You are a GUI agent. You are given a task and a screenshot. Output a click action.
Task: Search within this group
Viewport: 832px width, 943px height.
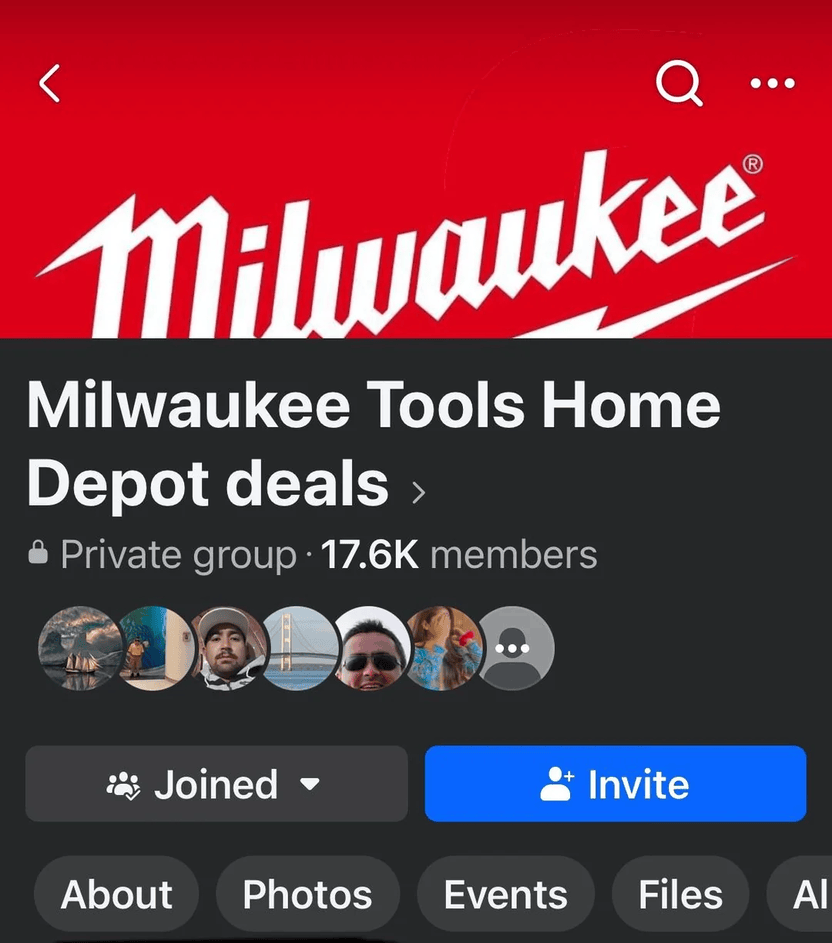point(679,84)
